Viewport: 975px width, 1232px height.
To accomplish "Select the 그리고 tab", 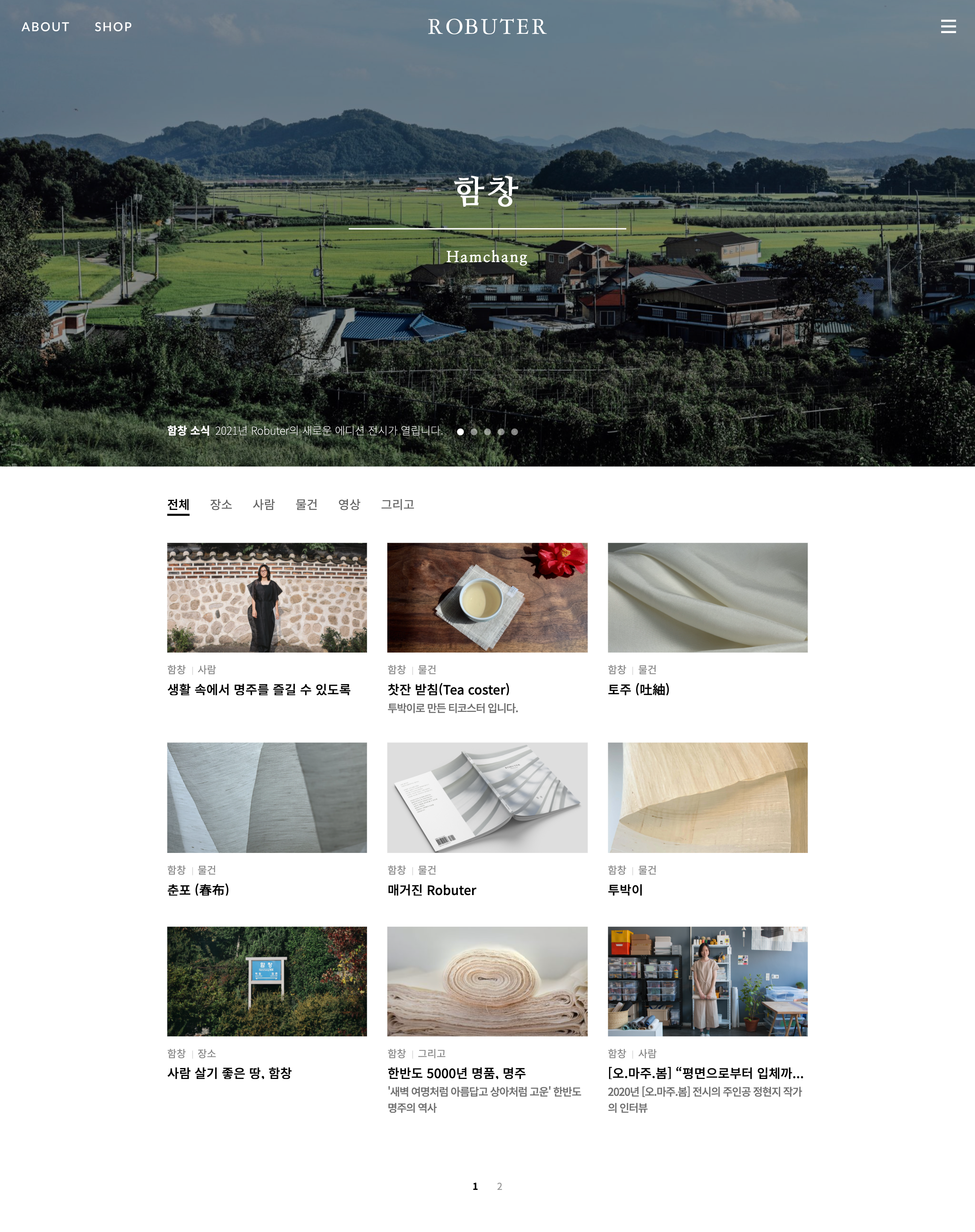I will point(397,504).
